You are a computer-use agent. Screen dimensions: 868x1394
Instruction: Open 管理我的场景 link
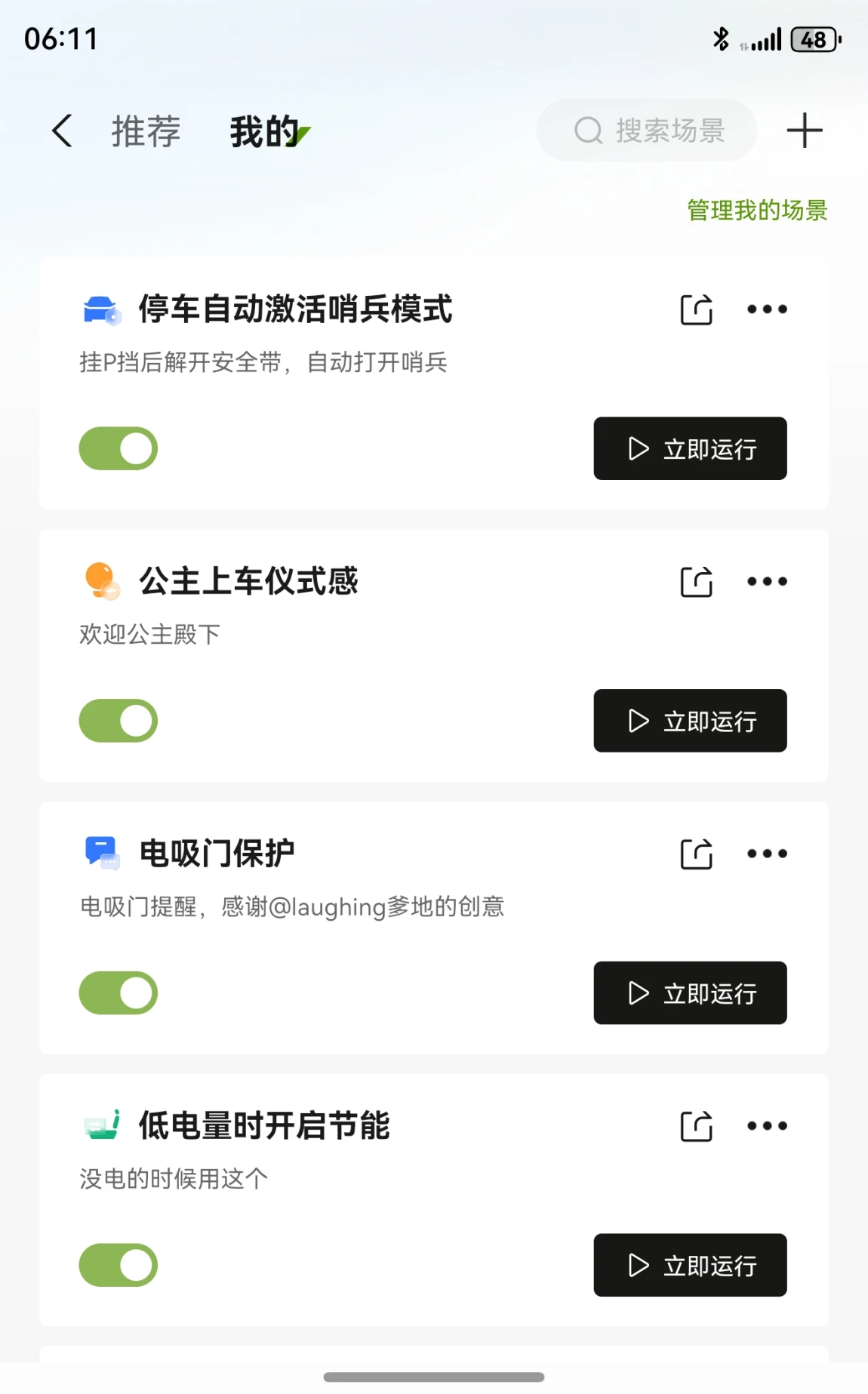pyautogui.click(x=757, y=210)
